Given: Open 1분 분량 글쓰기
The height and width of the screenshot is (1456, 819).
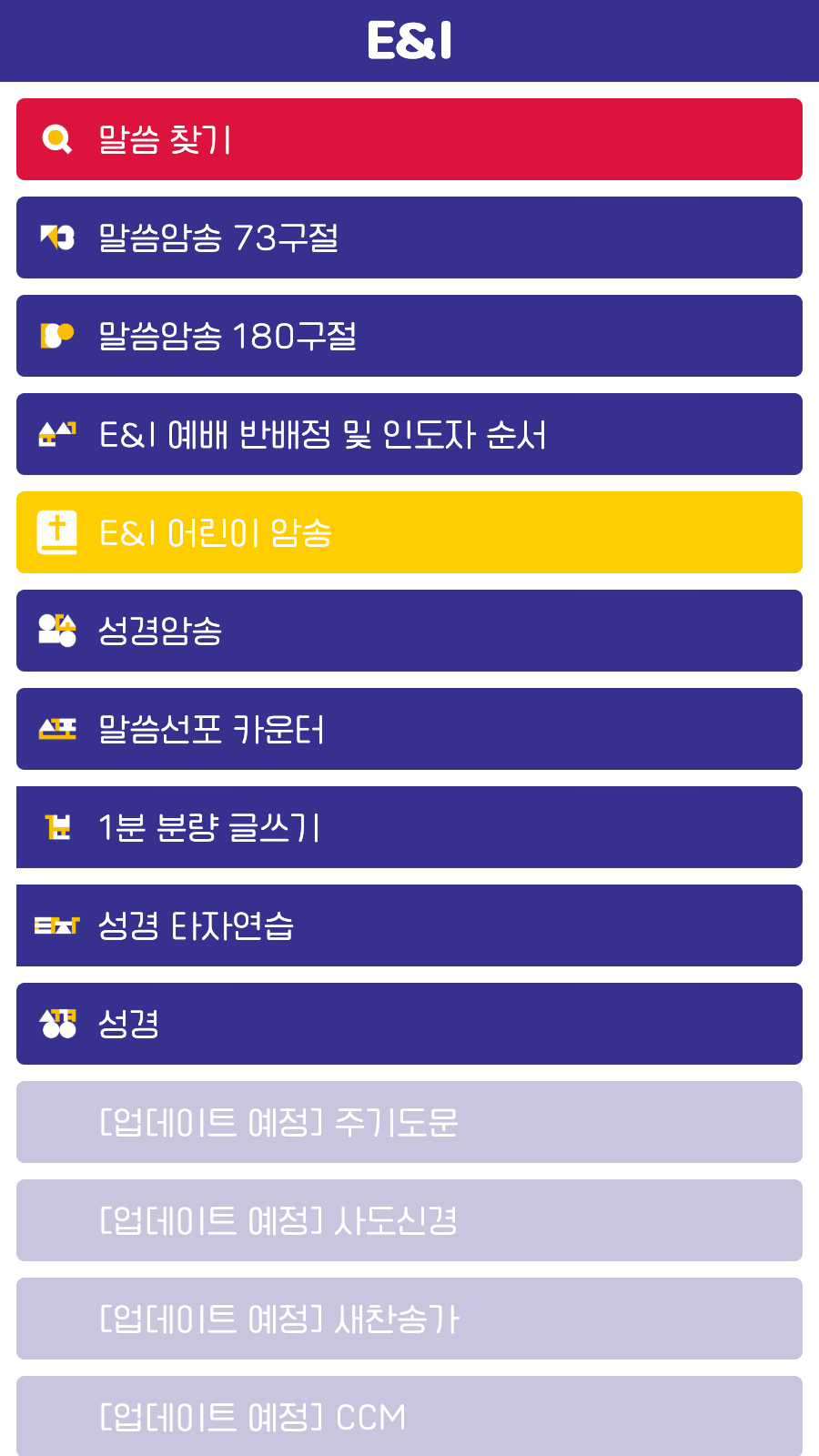Looking at the screenshot, I should (x=409, y=827).
